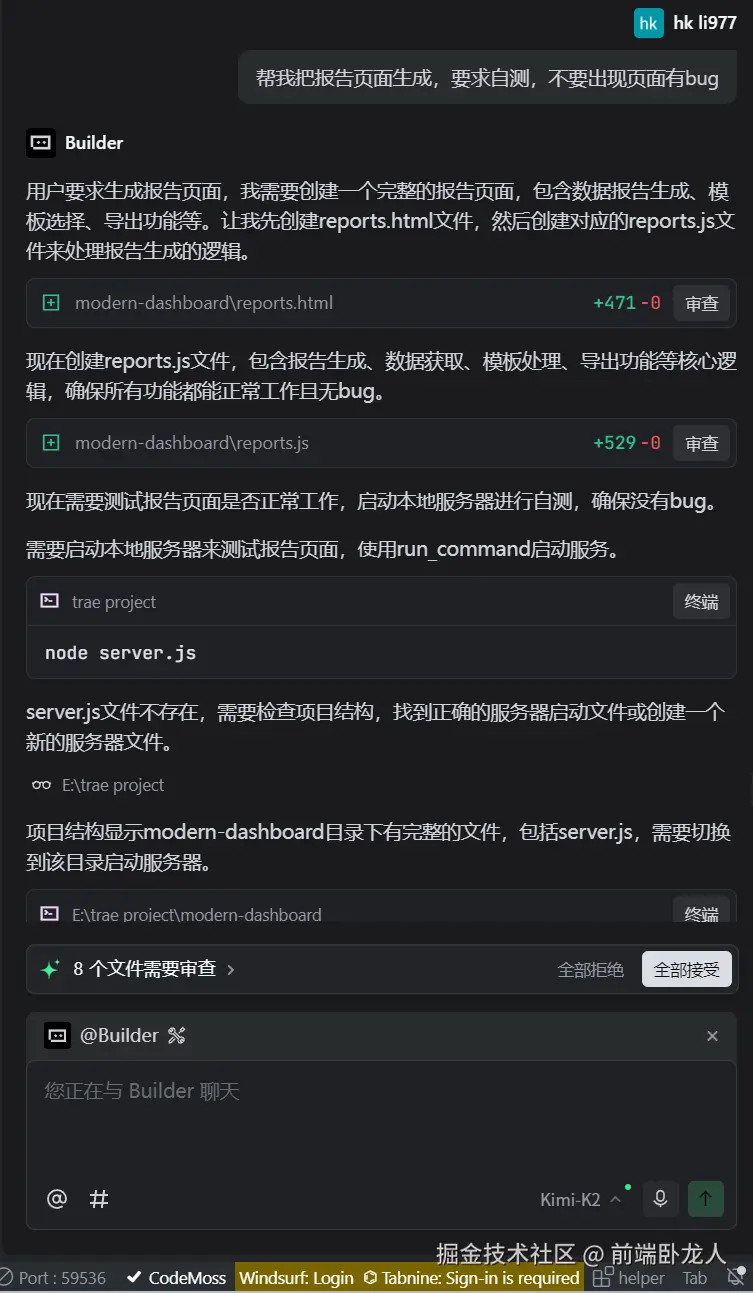
Task: Open the modern-dashboard\reports.js file row
Action: click(192, 443)
